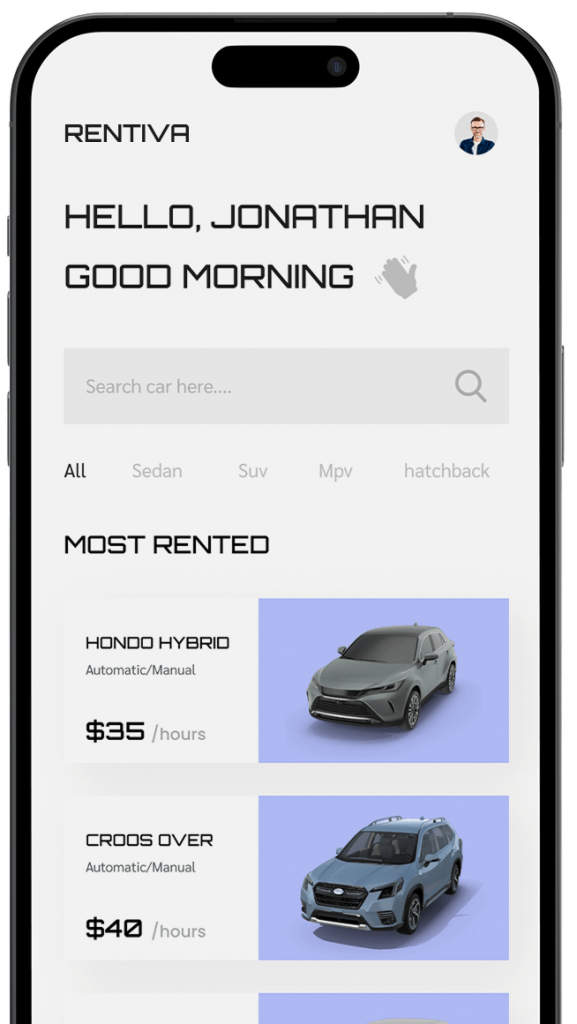Tap the magnifier search icon
The width and height of the screenshot is (577, 1024).
pyautogui.click(x=471, y=386)
